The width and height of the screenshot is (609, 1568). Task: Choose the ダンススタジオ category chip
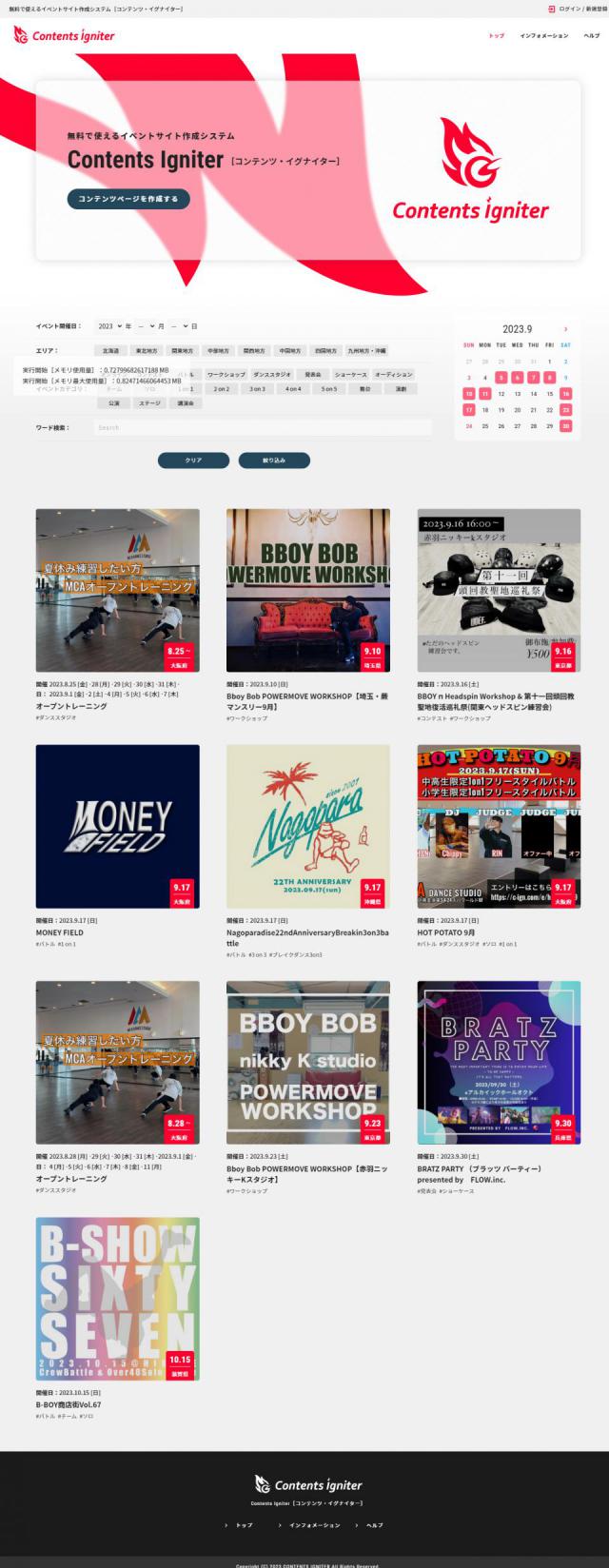pyautogui.click(x=272, y=375)
